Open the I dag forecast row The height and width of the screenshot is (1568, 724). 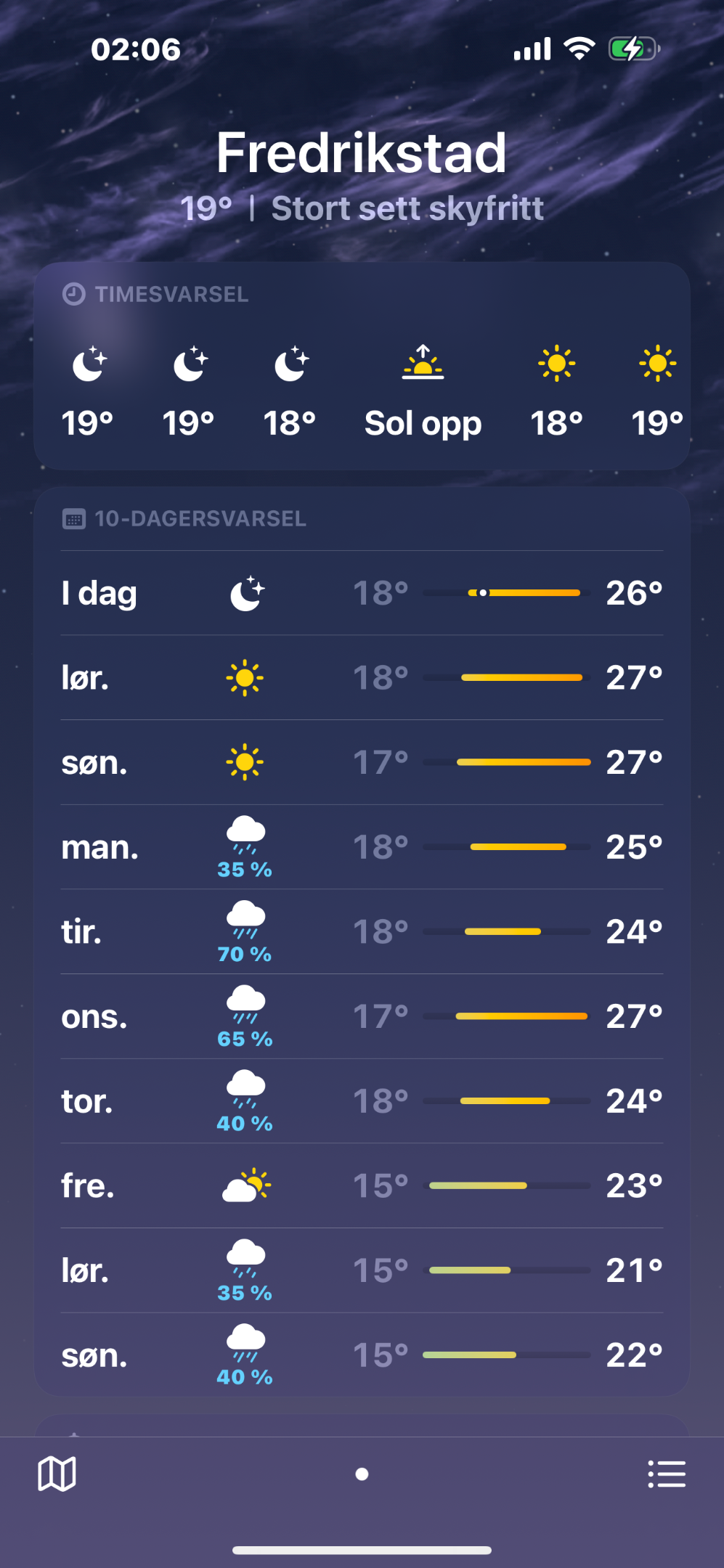coord(362,593)
